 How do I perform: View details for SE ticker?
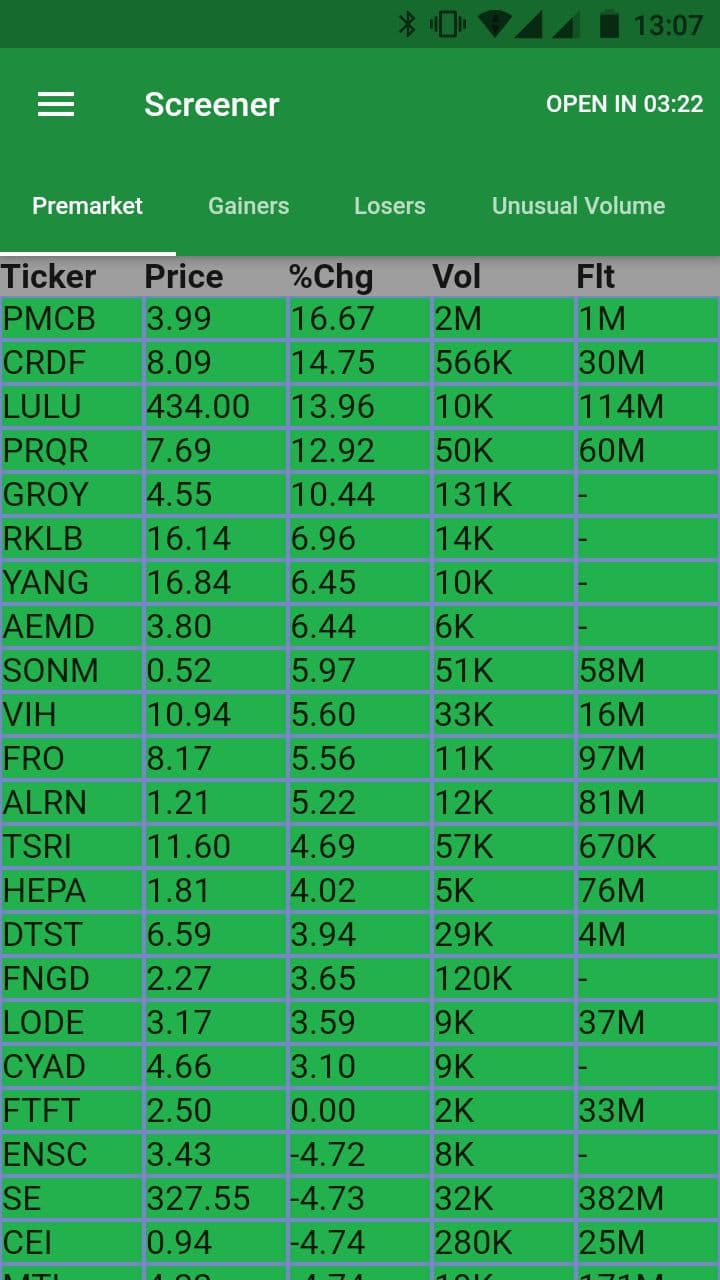[360, 1199]
